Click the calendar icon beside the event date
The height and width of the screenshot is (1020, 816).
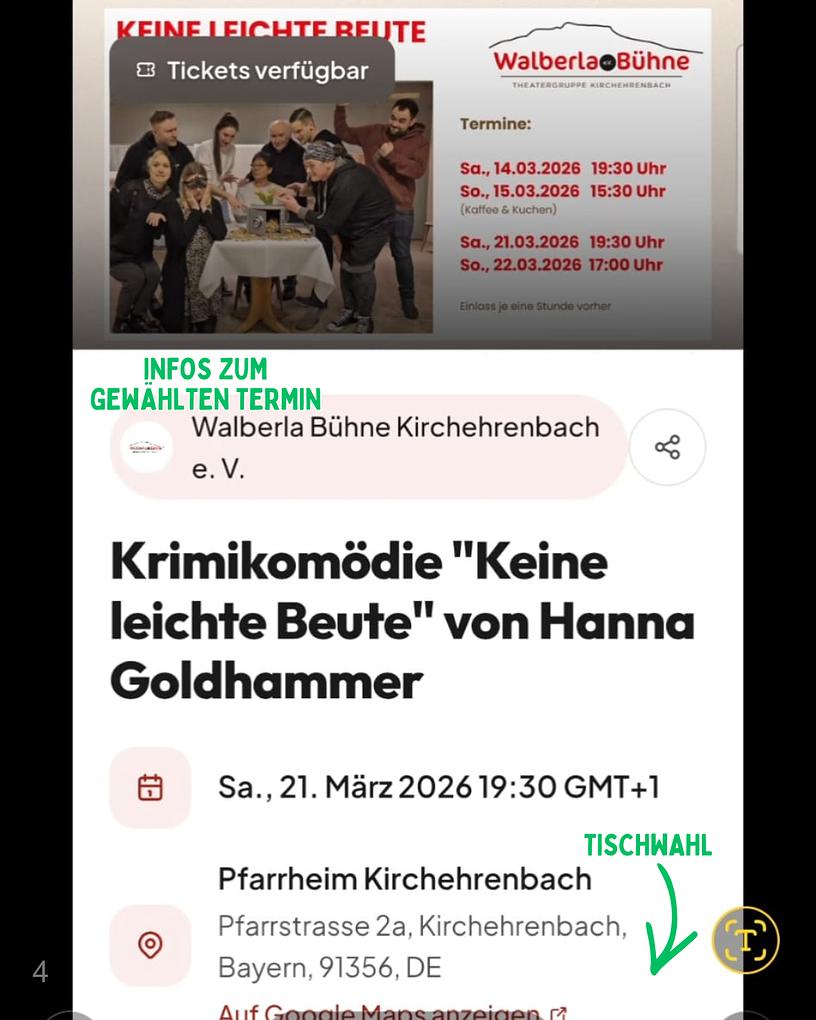(x=150, y=787)
